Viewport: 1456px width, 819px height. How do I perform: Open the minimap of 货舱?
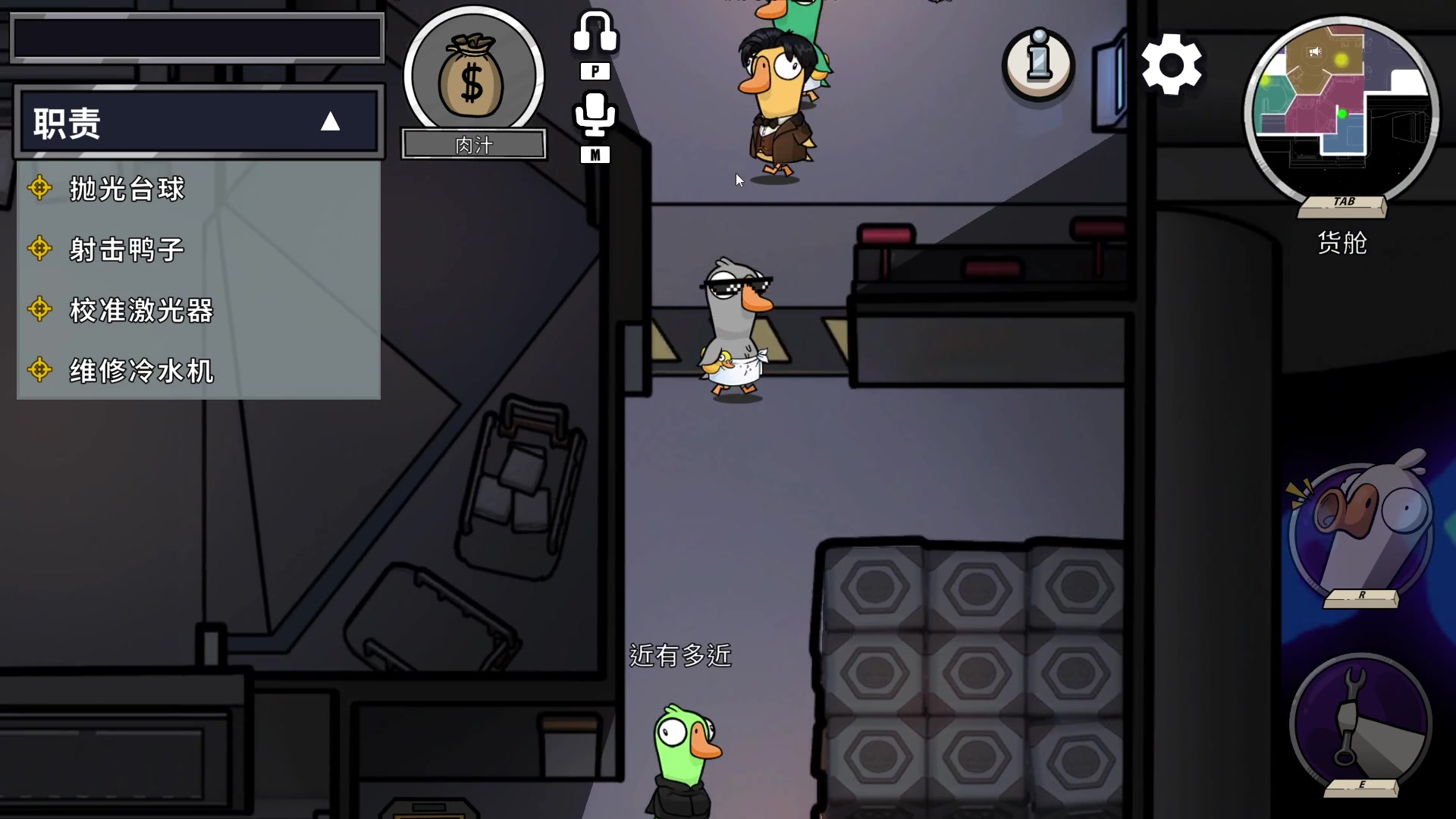1341,114
